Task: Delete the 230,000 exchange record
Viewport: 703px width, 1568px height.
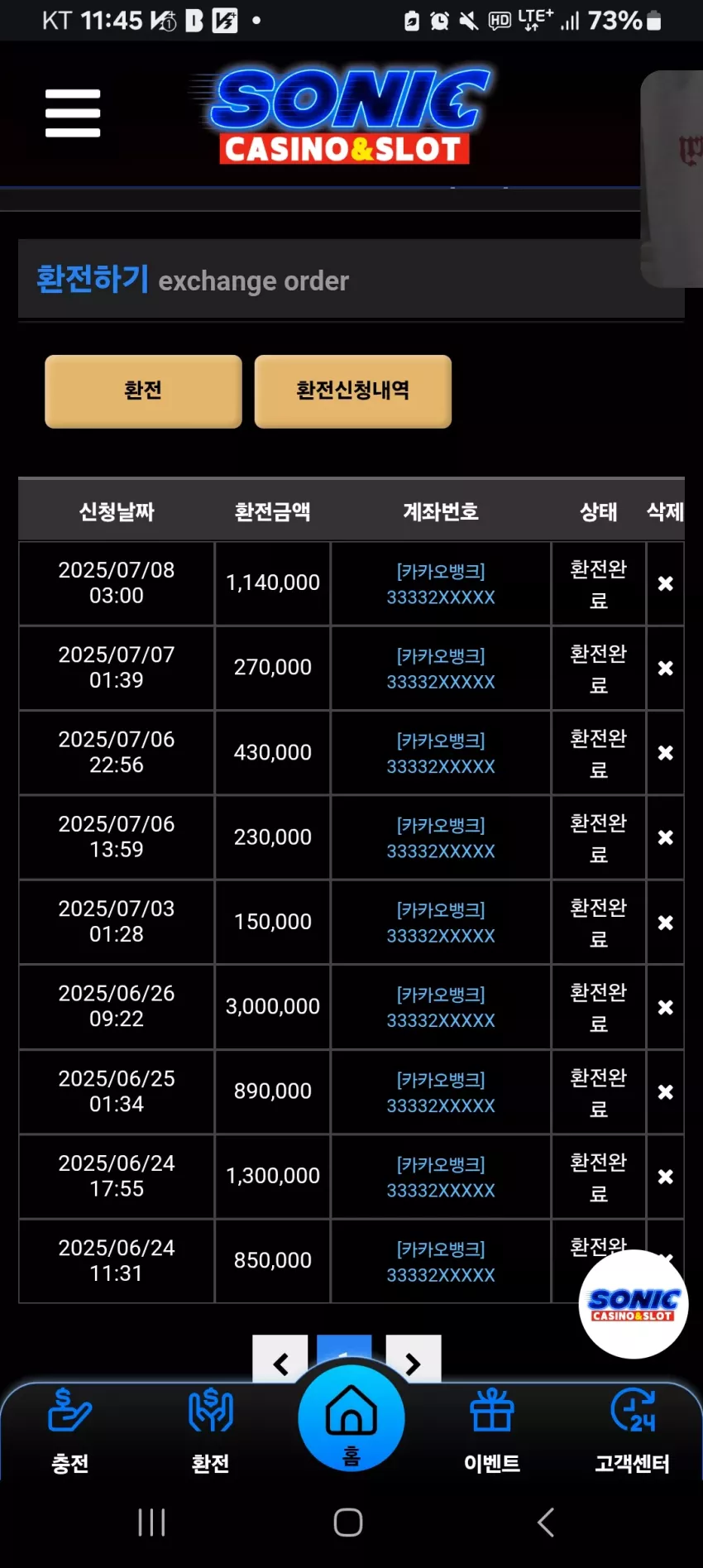Action: tap(665, 838)
